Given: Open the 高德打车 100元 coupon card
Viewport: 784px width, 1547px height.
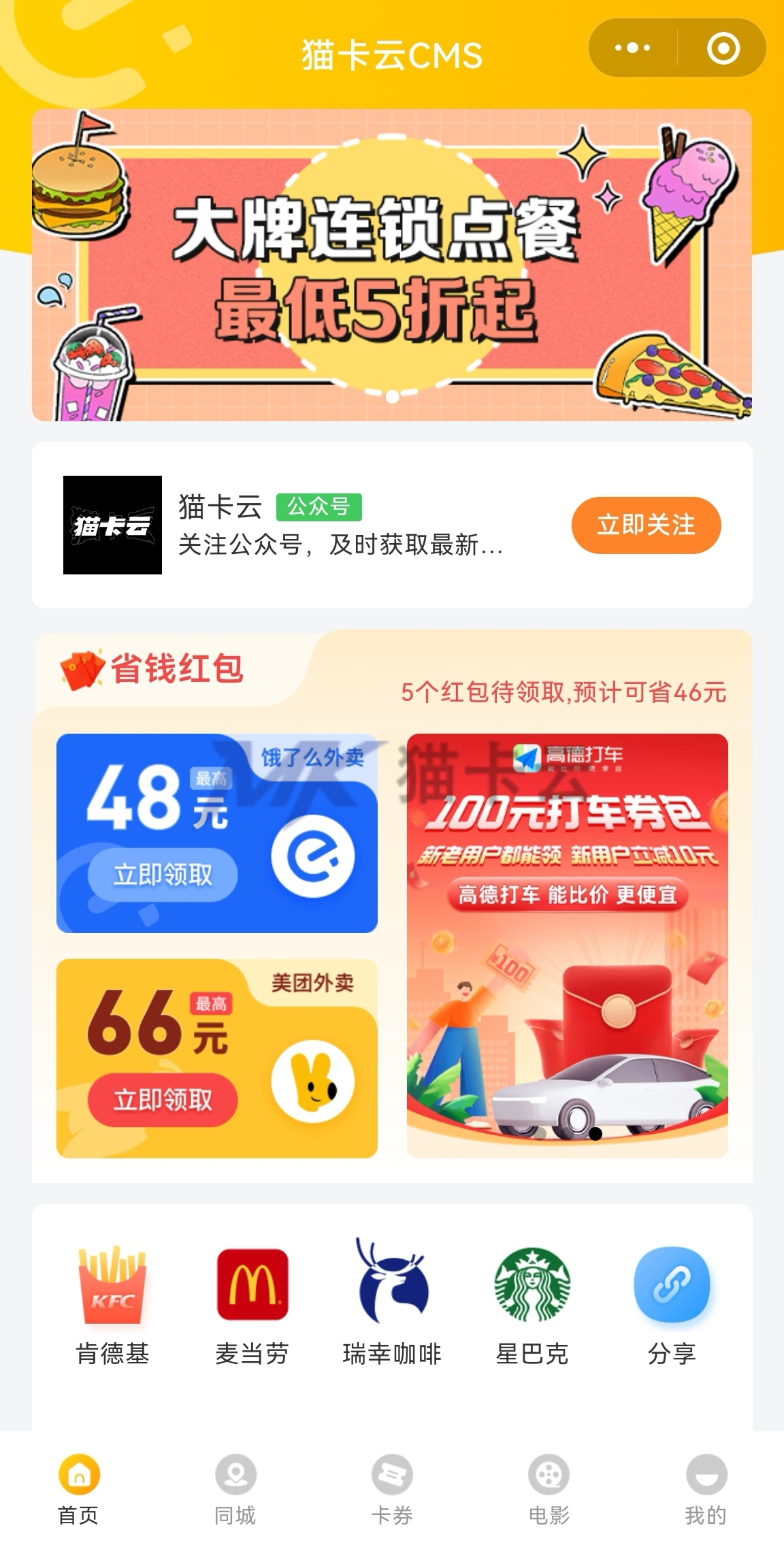Looking at the screenshot, I should (x=568, y=945).
